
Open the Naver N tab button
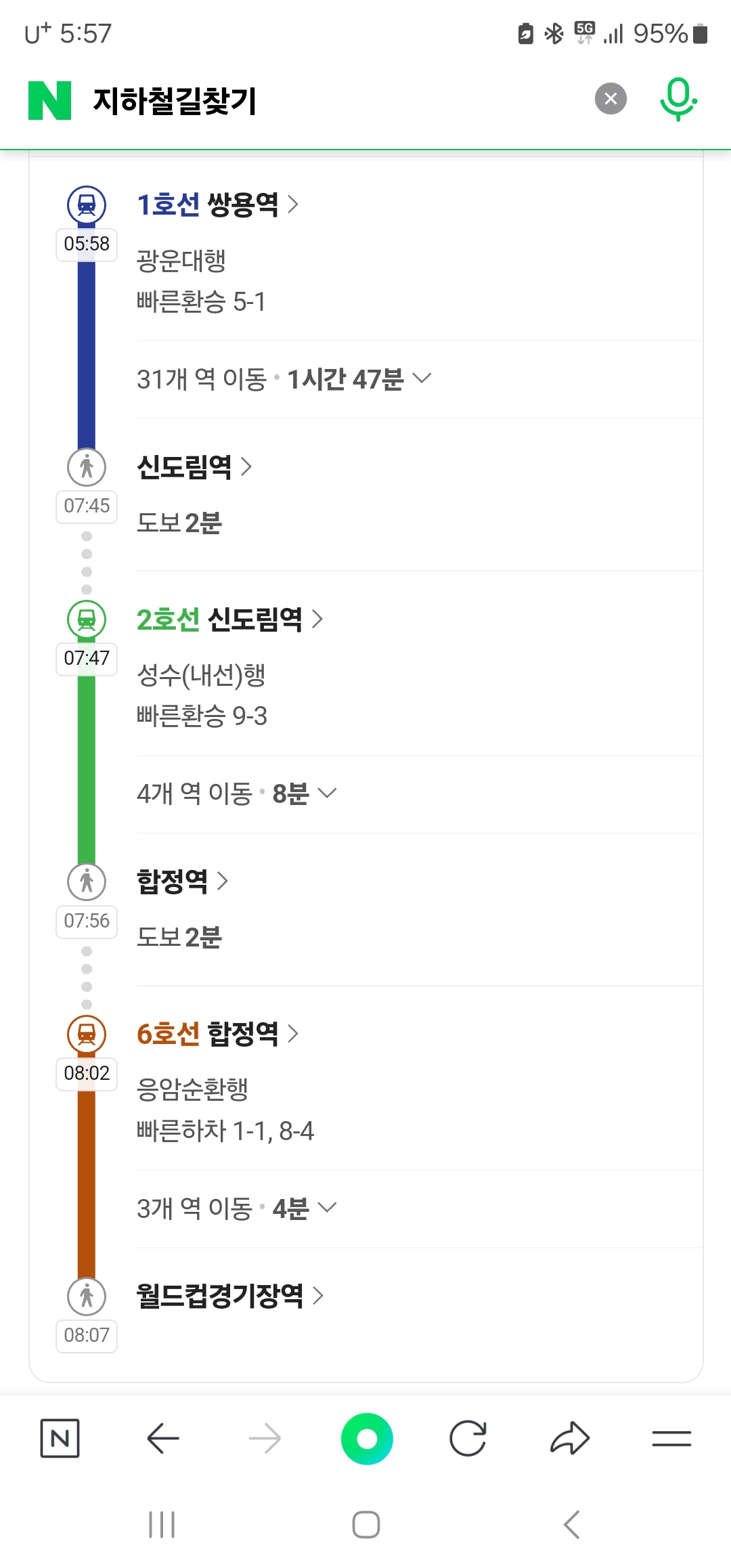(60, 1438)
